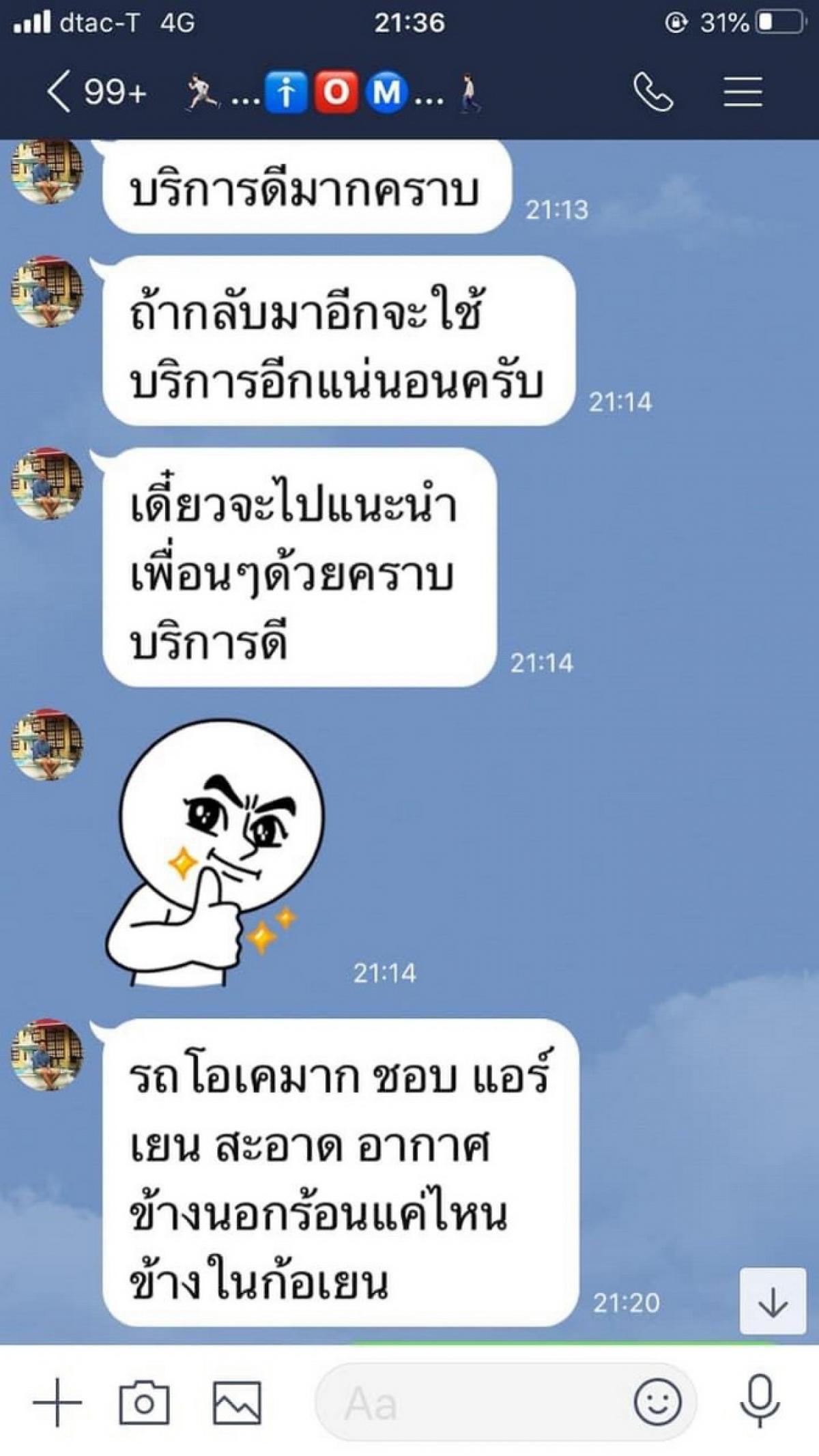
Task: Start a voice call
Action: pos(653,91)
